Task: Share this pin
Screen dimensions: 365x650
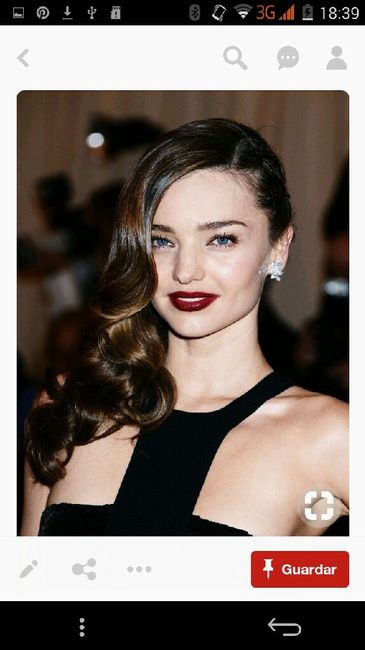Action: pos(84,569)
